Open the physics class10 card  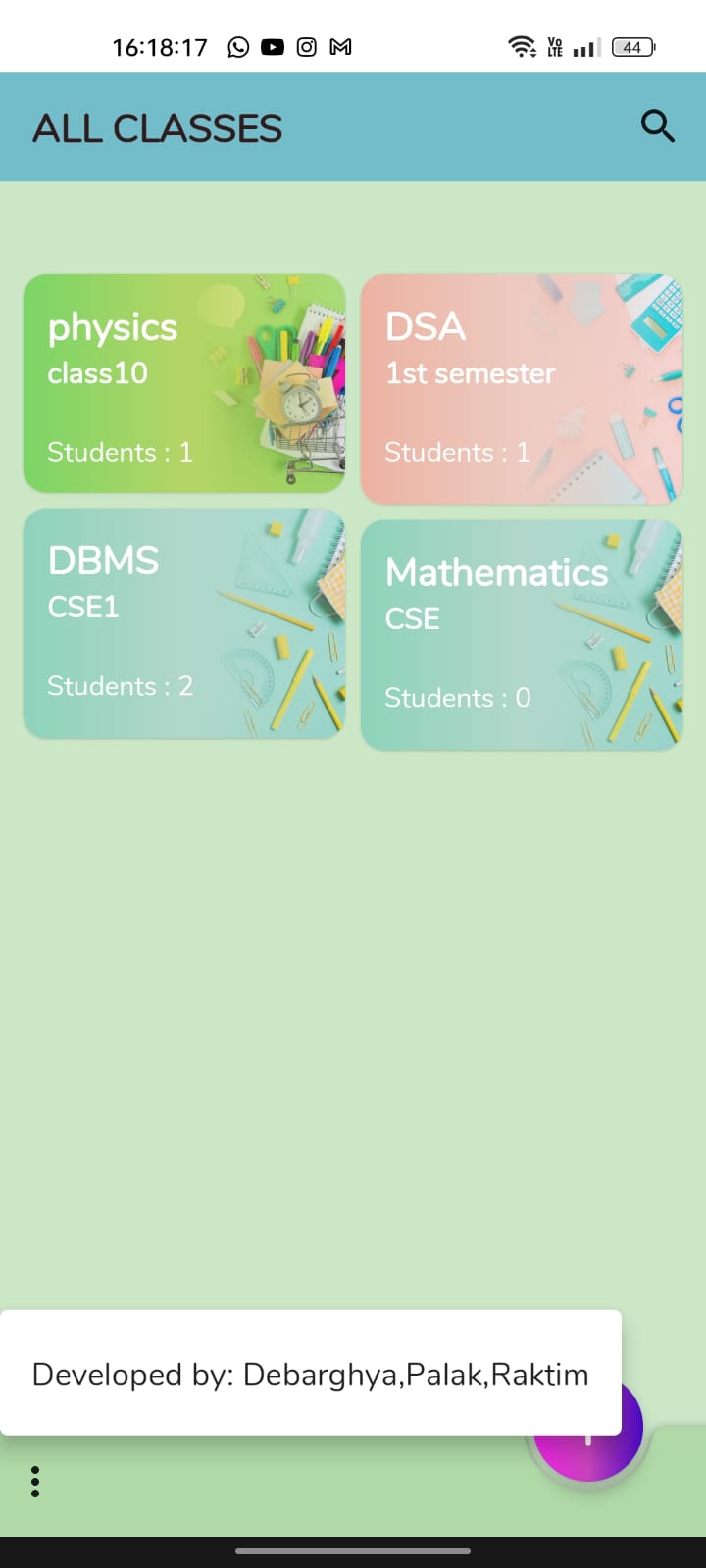pos(184,382)
